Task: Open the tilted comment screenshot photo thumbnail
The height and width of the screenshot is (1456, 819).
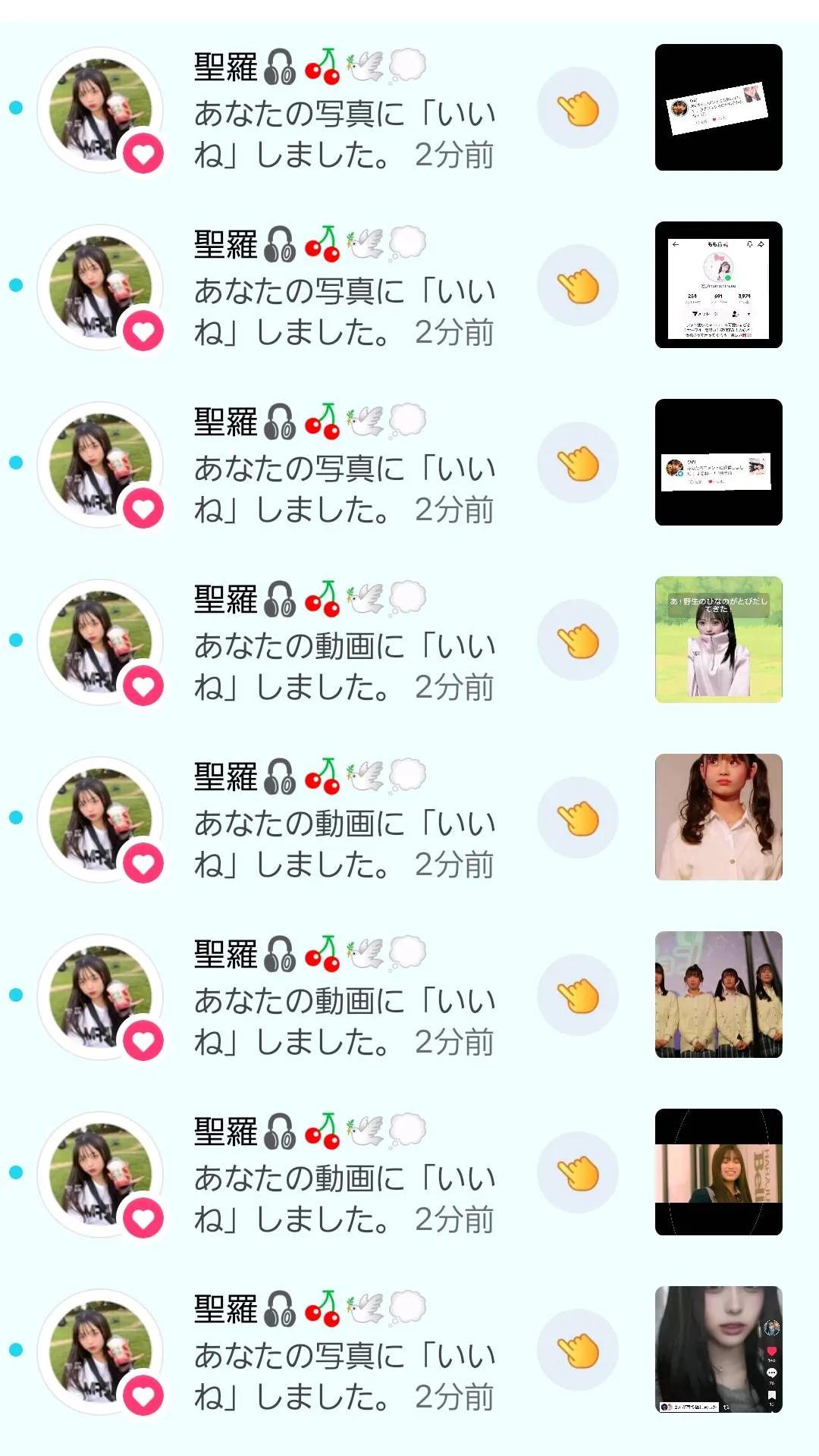Action: [x=718, y=108]
